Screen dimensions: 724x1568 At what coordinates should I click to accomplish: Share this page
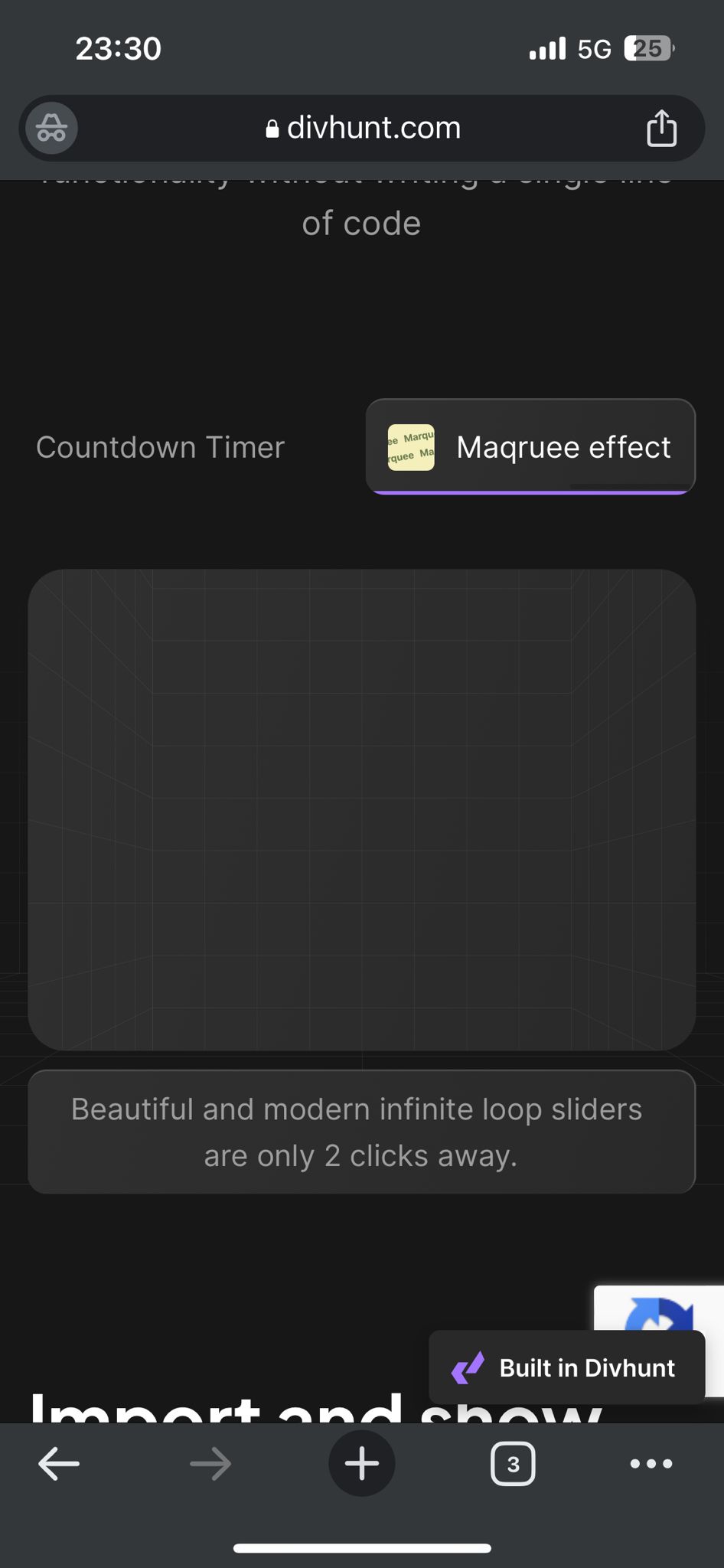click(x=661, y=128)
